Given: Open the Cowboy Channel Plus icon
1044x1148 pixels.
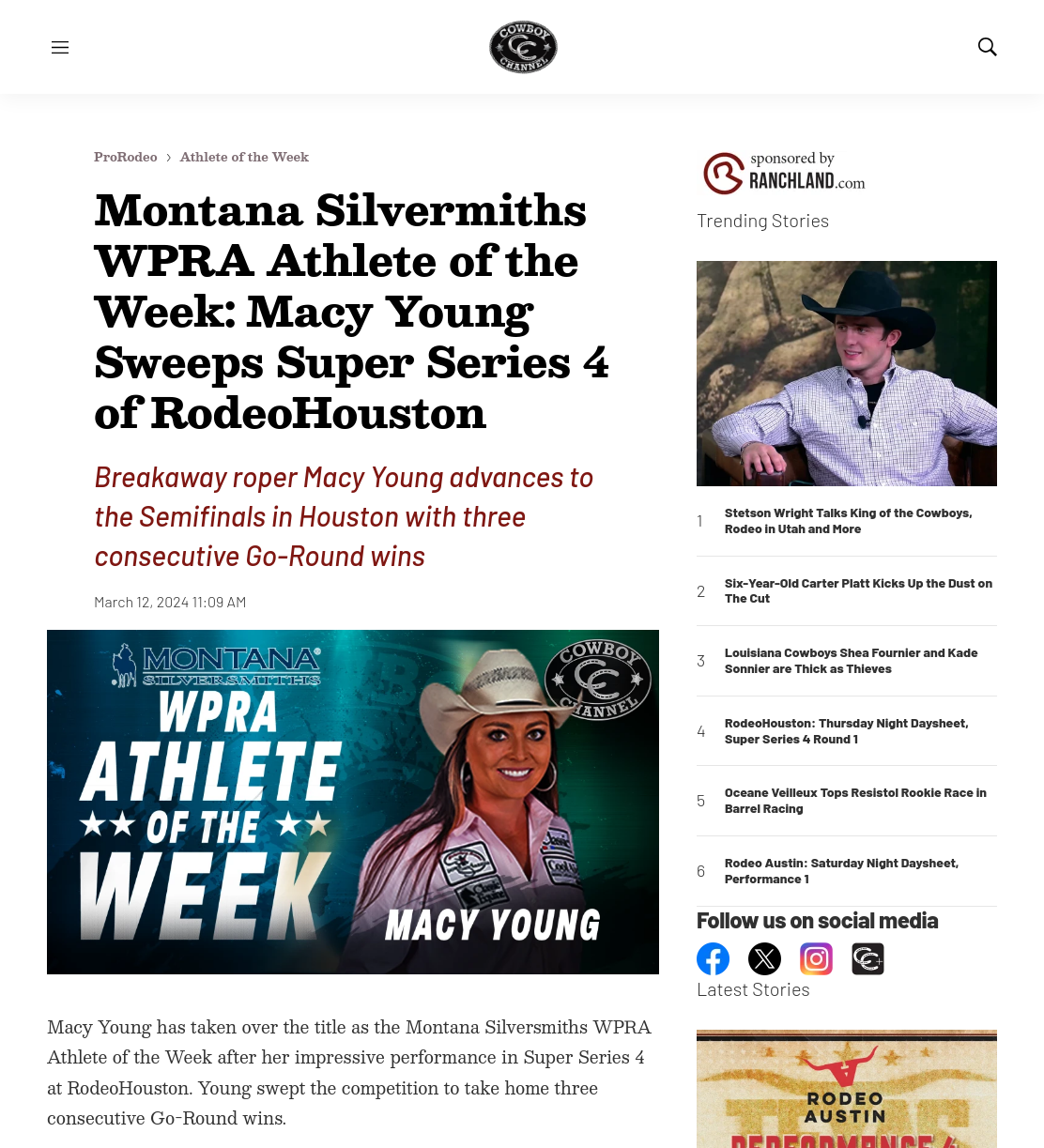Looking at the screenshot, I should tap(867, 959).
